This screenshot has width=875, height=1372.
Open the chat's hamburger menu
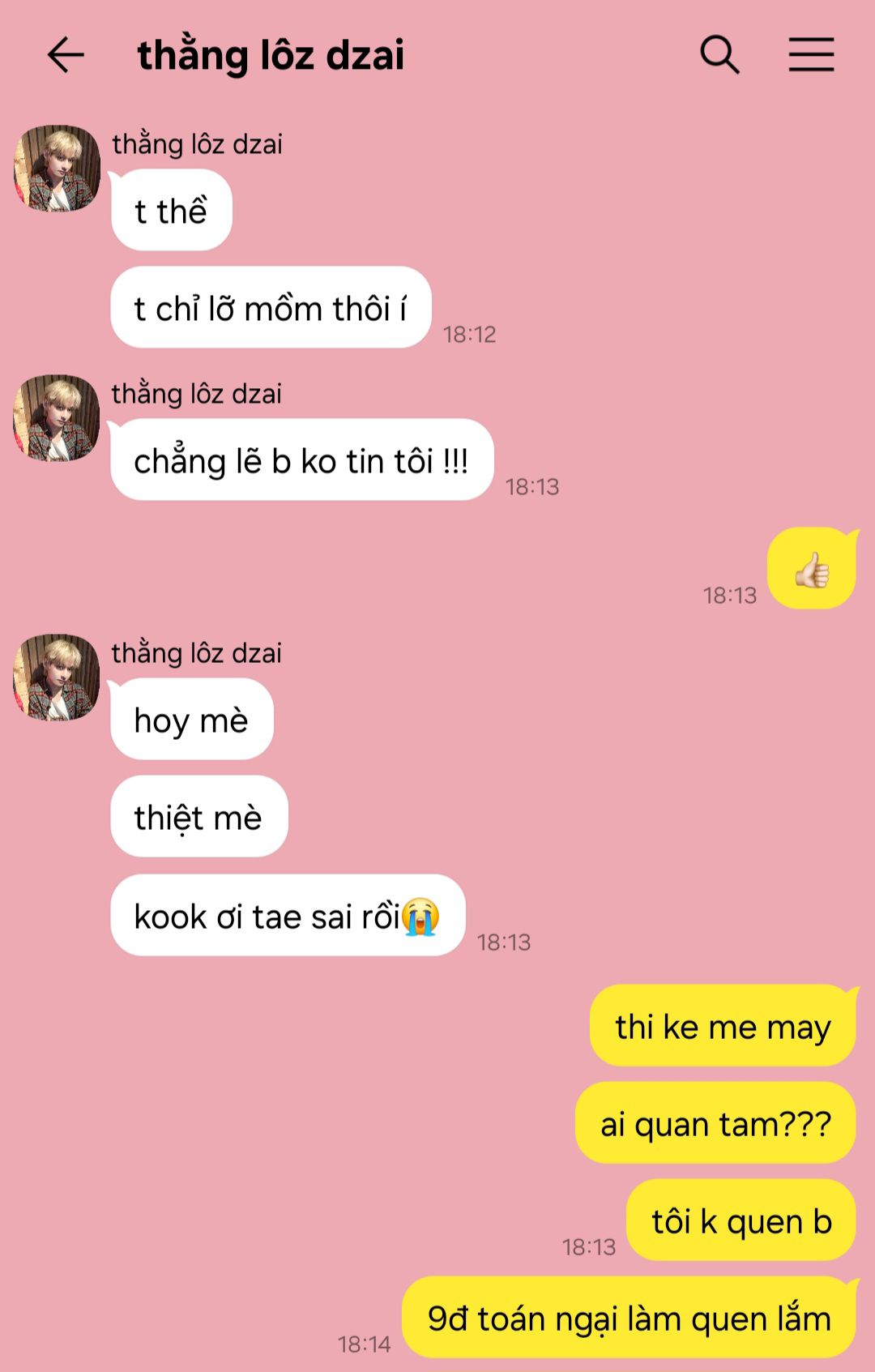point(811,55)
